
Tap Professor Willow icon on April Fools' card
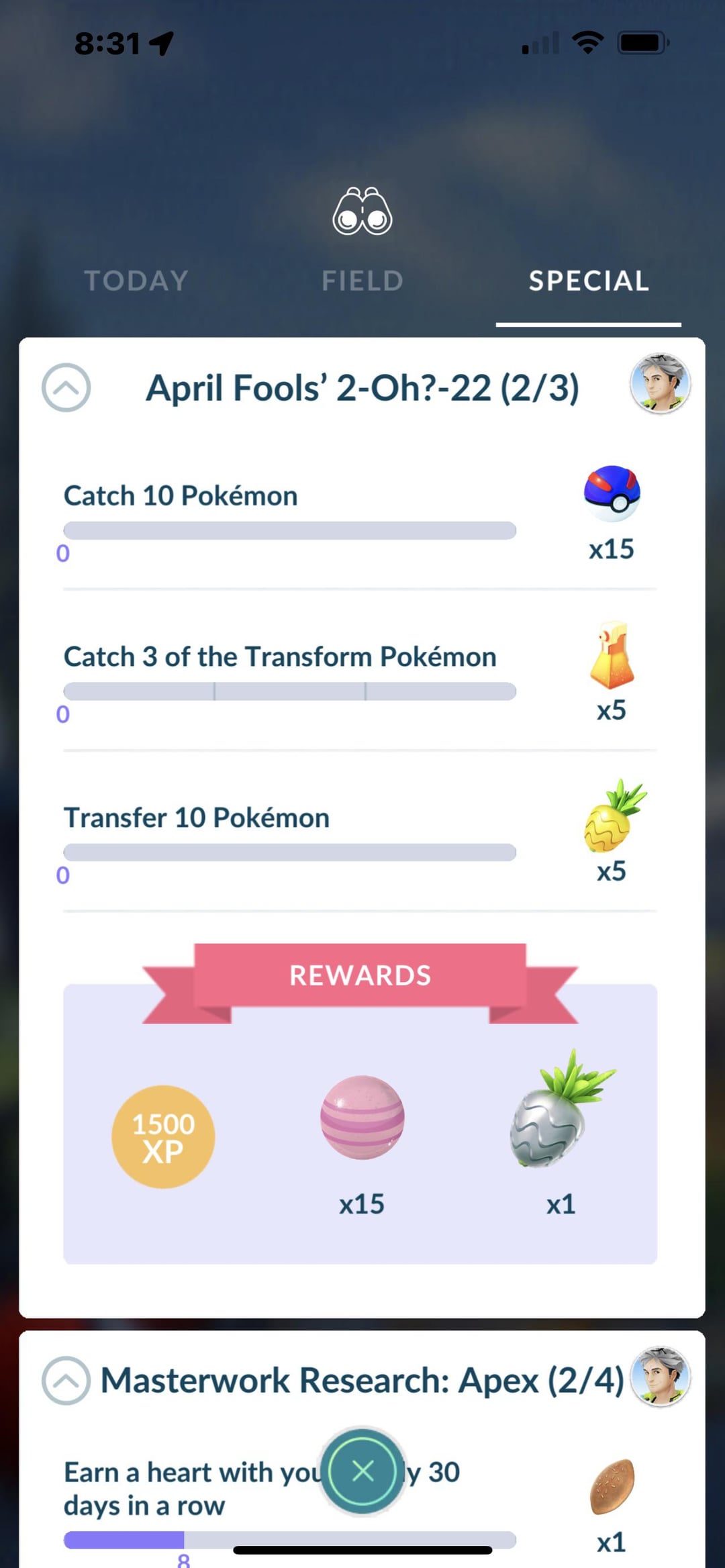click(x=661, y=383)
